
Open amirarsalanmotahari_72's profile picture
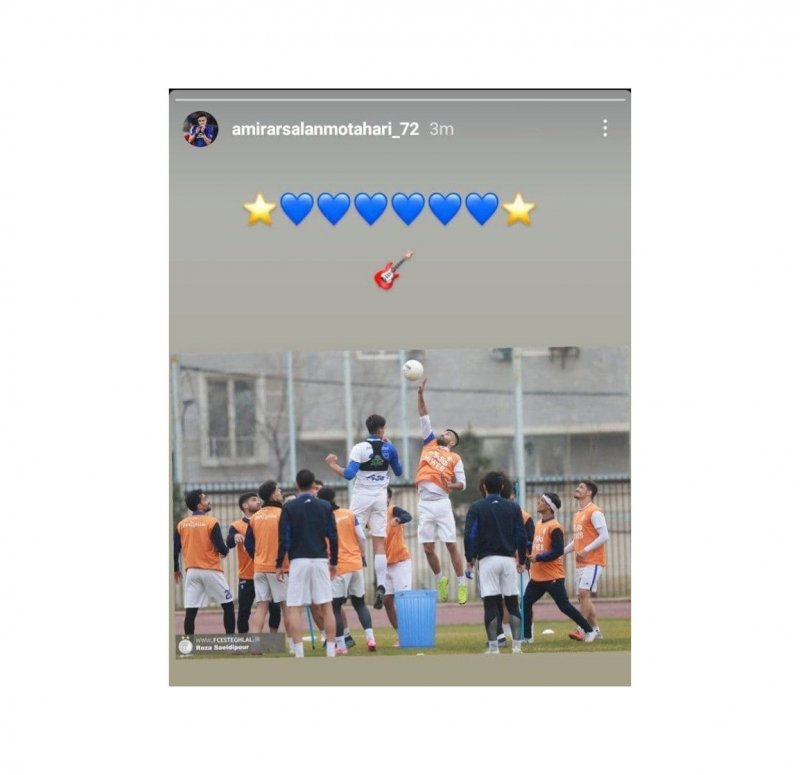(200, 129)
